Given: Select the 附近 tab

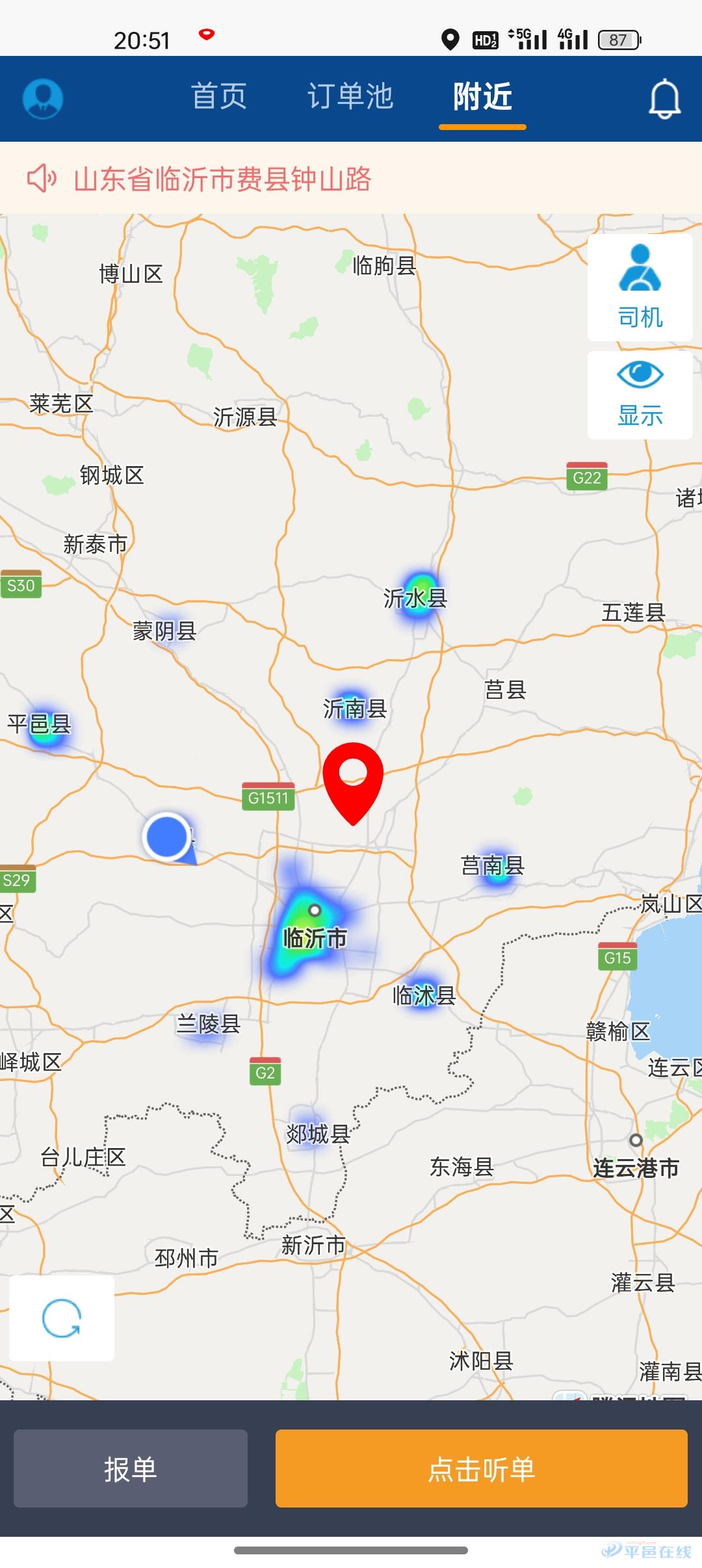Looking at the screenshot, I should coord(482,98).
